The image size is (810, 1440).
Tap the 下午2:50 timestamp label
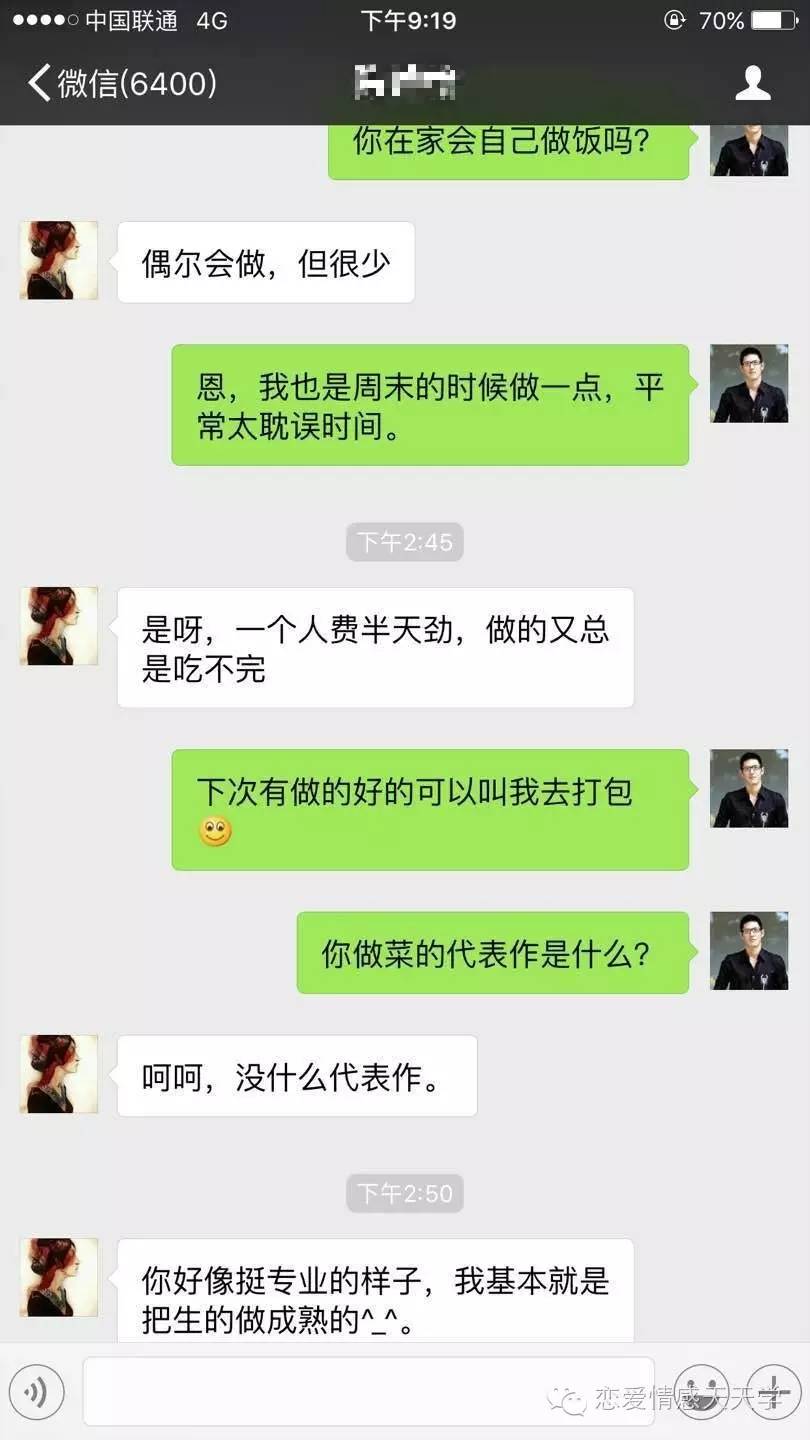405,1193
